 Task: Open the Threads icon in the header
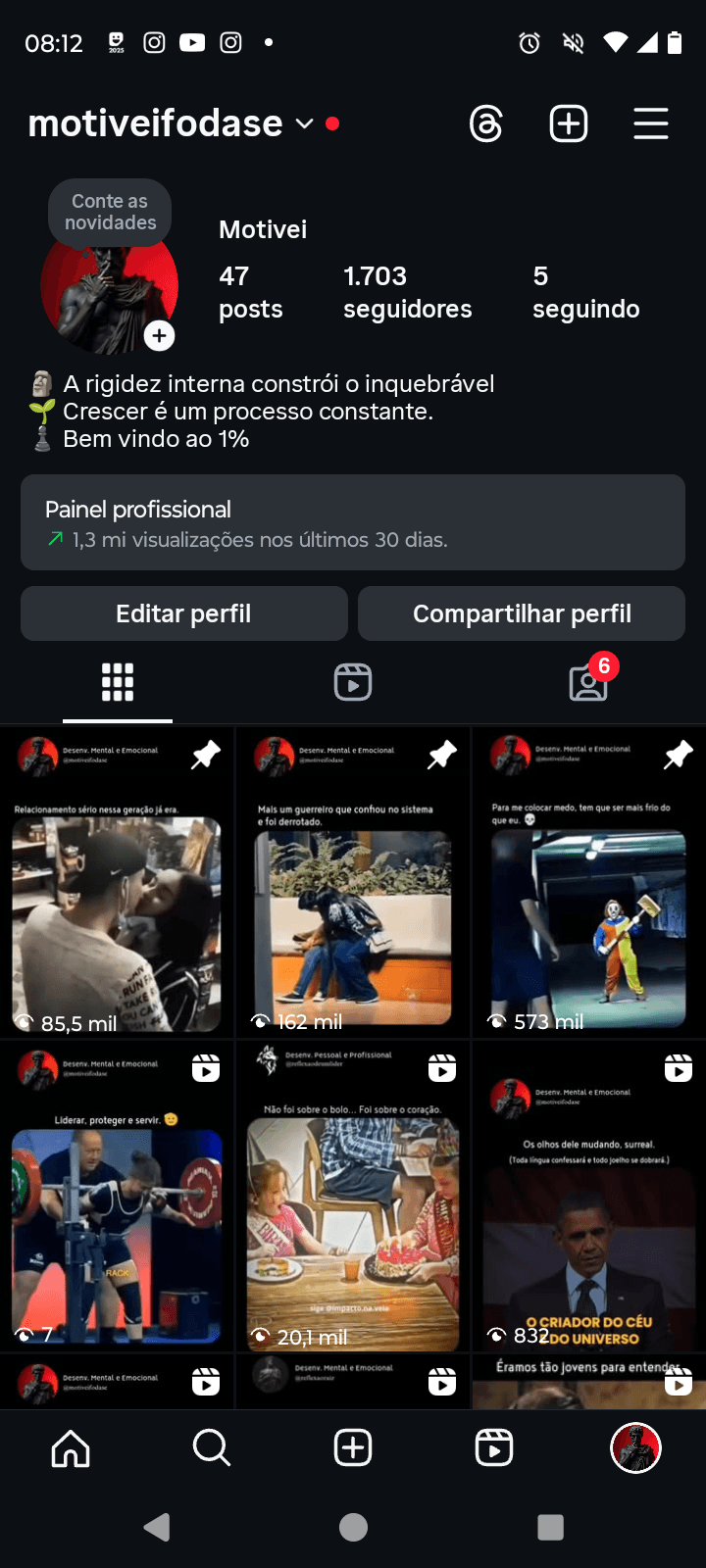tap(486, 124)
